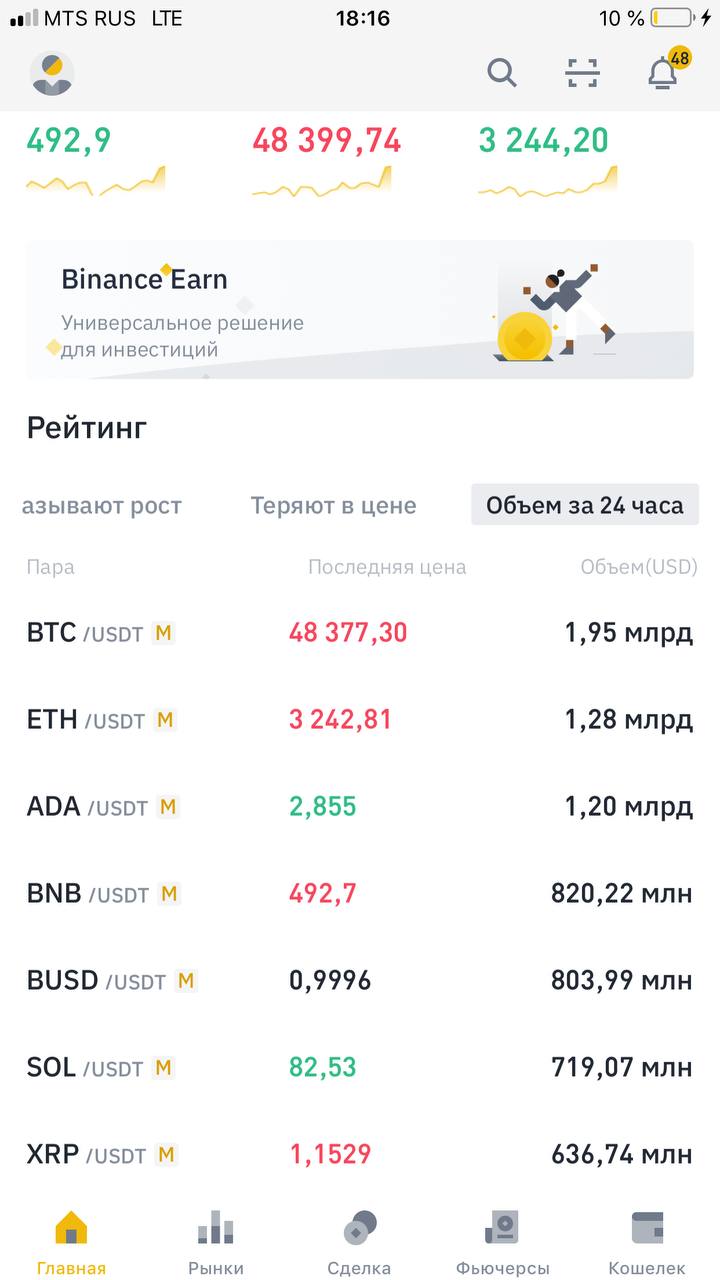Open the ETH/USDT pair
The width and height of the screenshot is (720, 1280).
(360, 720)
